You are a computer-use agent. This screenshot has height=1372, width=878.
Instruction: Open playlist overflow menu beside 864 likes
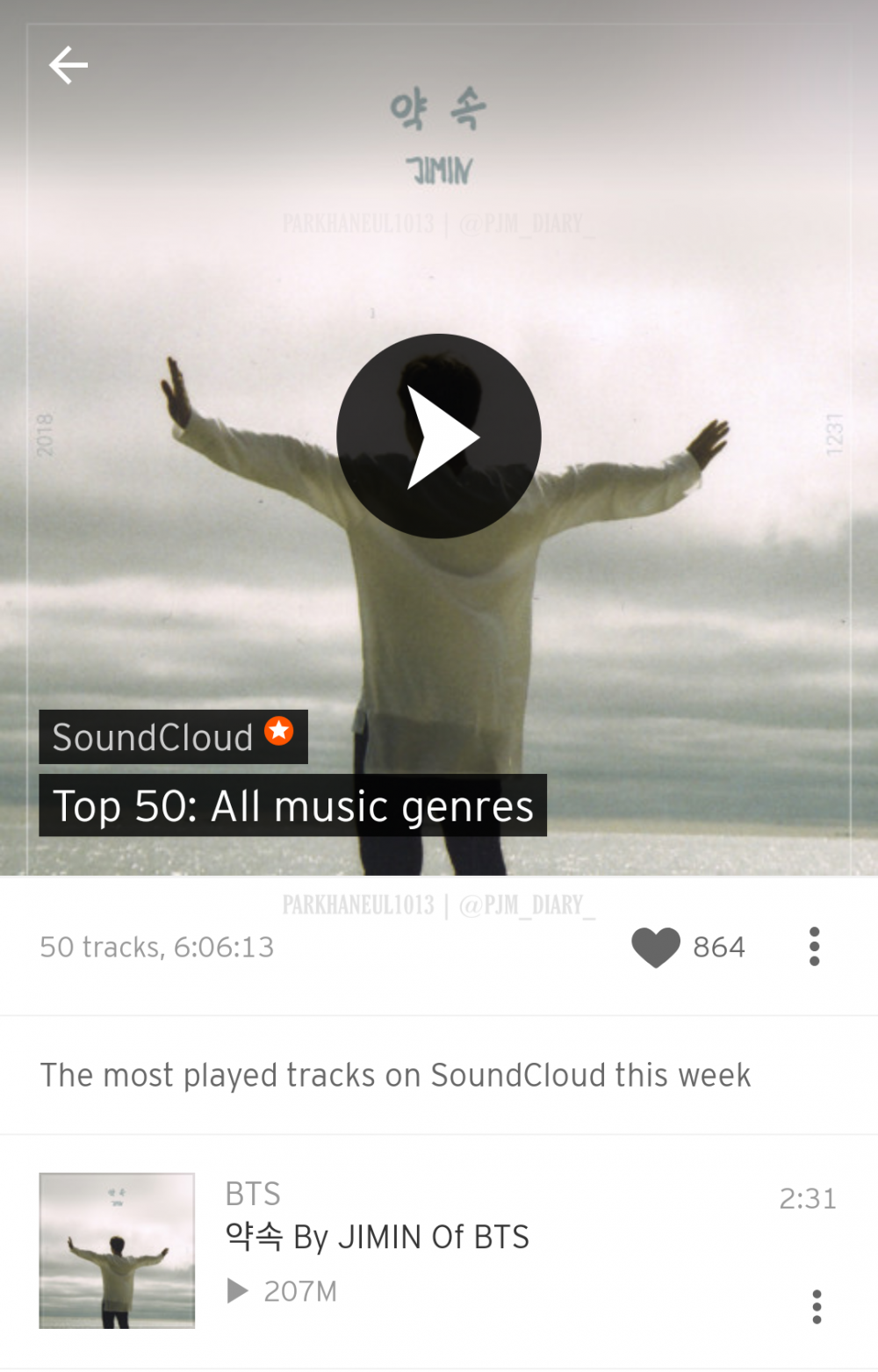point(814,947)
